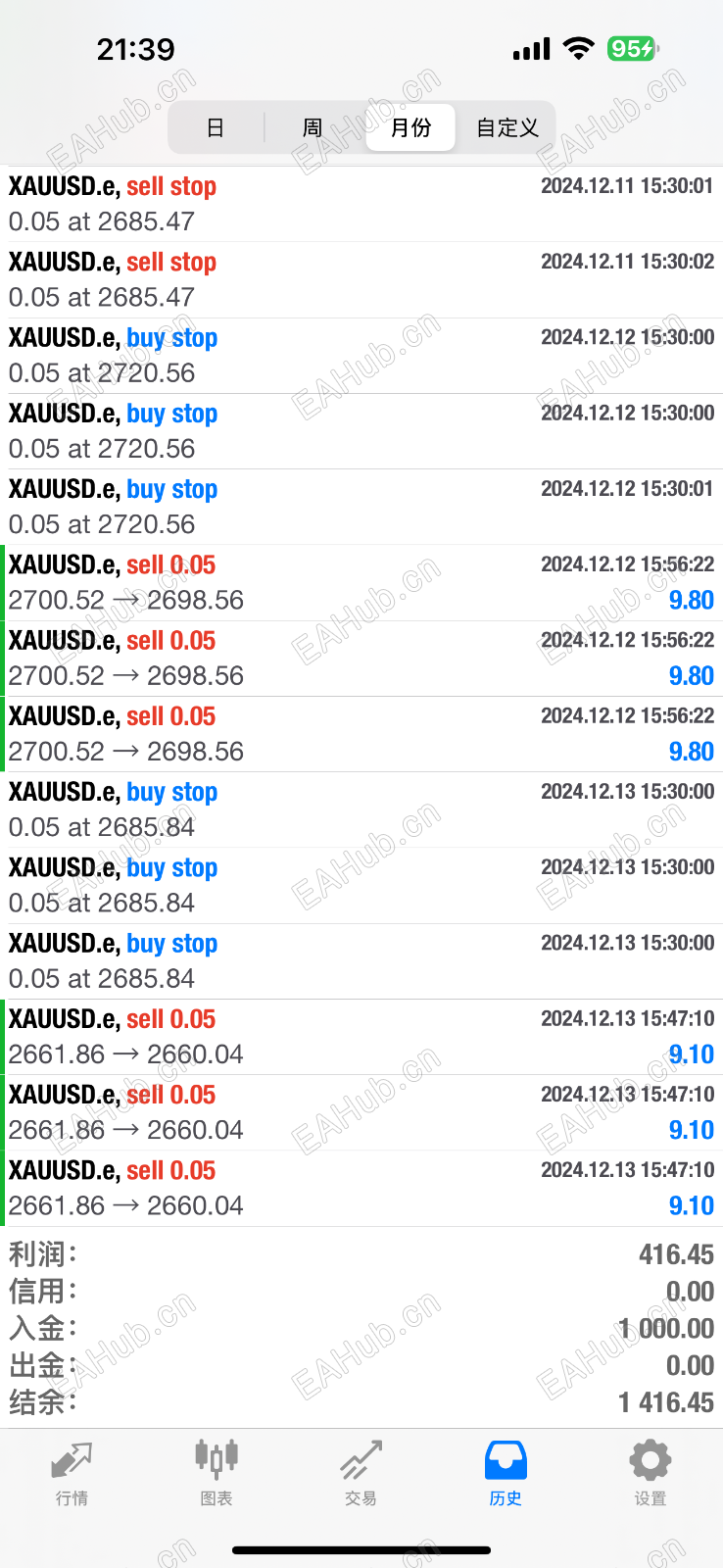This screenshot has width=723, height=1568.
Task: Expand the sell stop order at 15:30:02
Action: click(361, 279)
